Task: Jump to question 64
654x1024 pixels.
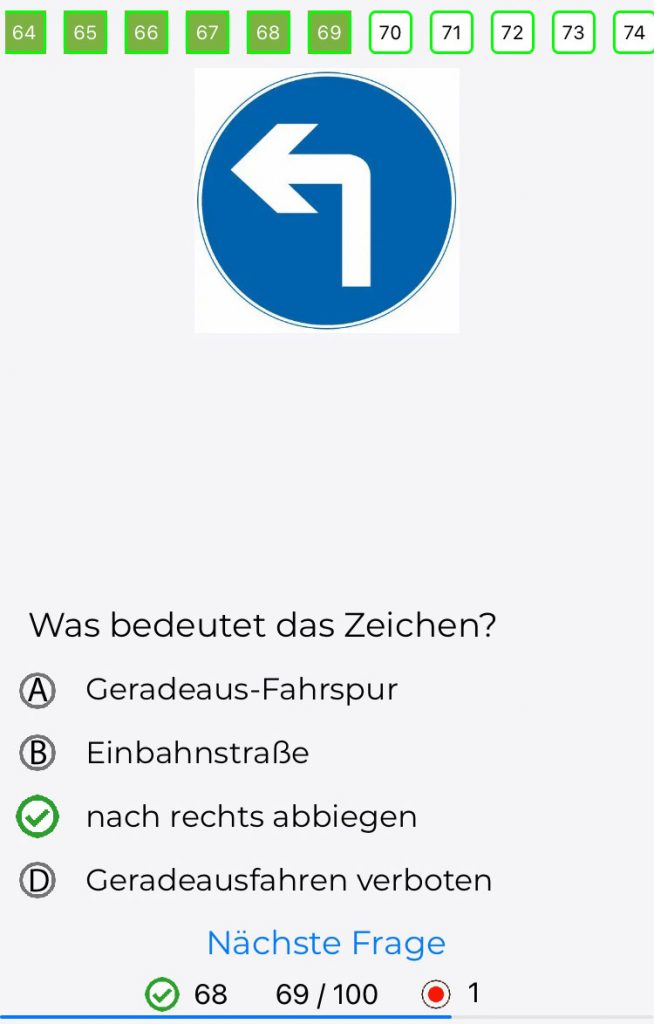Action: pos(25,32)
